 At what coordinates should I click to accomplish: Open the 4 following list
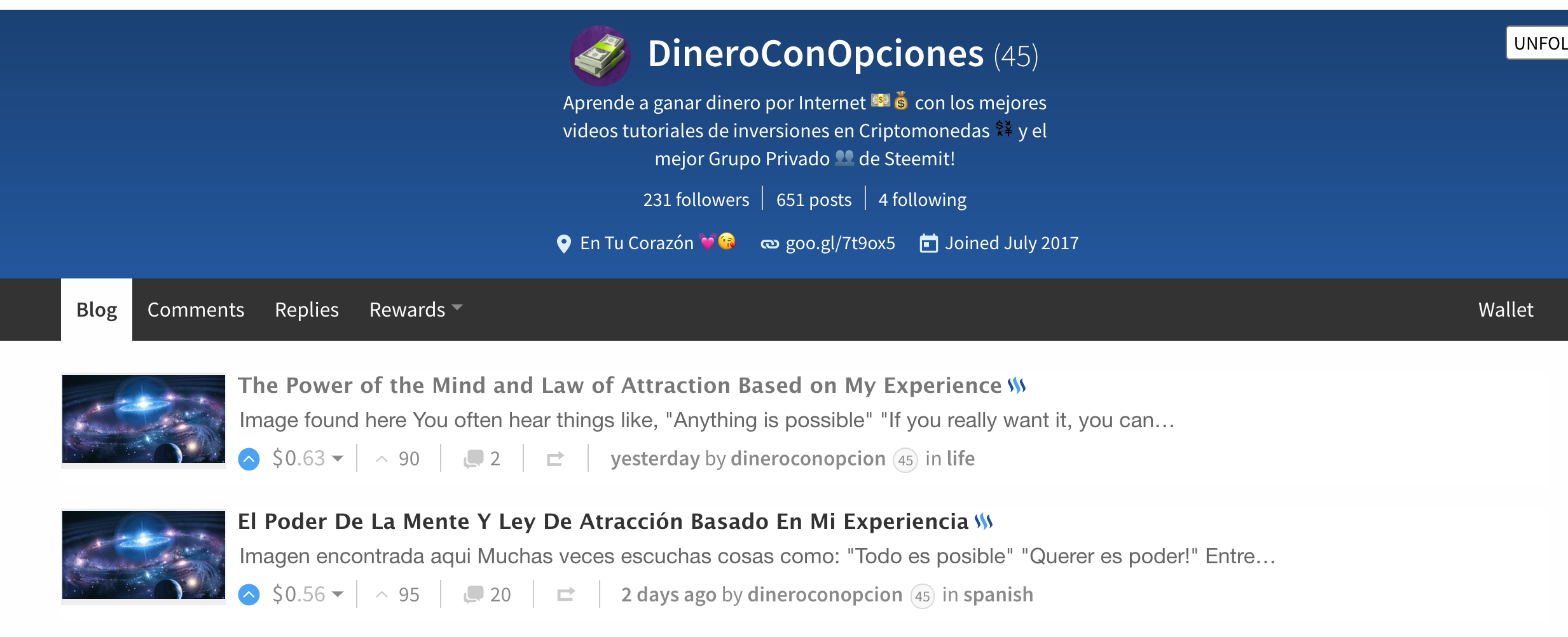[x=922, y=200]
